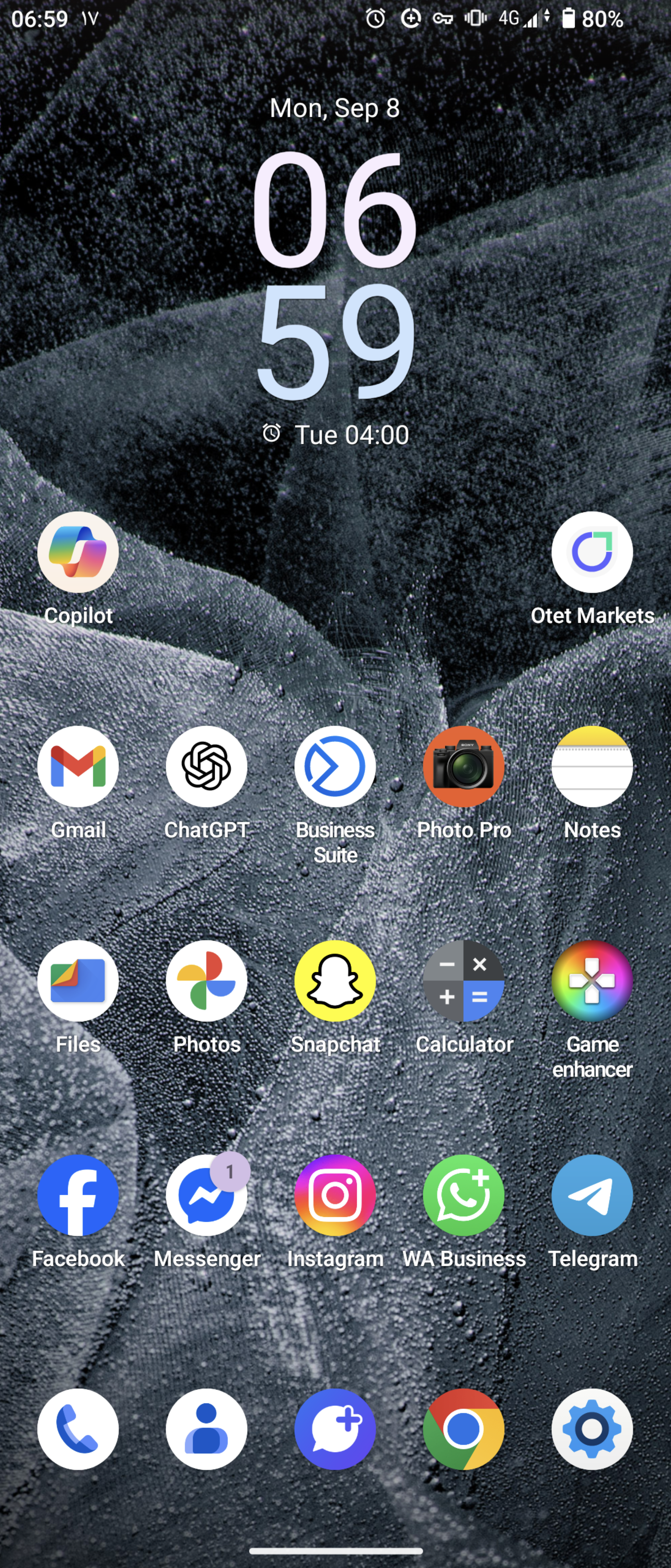Open Gmail
Image resolution: width=671 pixels, height=1568 pixels.
78,766
